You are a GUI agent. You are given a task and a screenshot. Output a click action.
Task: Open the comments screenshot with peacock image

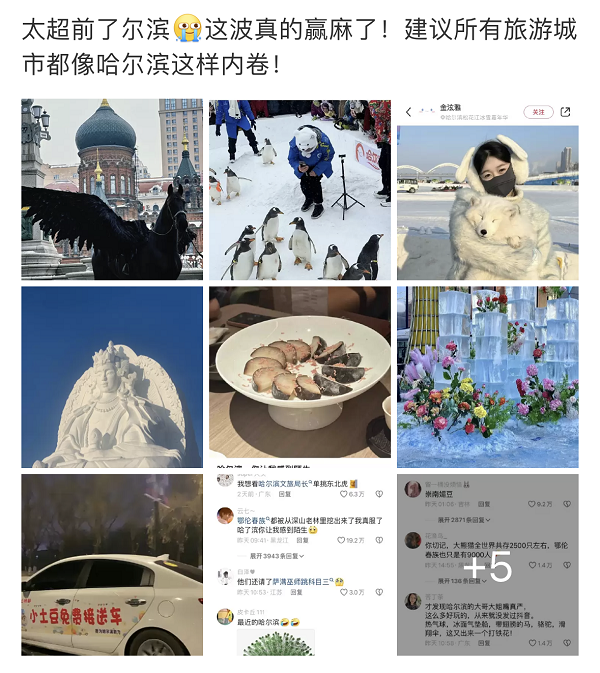pyautogui.click(x=300, y=564)
